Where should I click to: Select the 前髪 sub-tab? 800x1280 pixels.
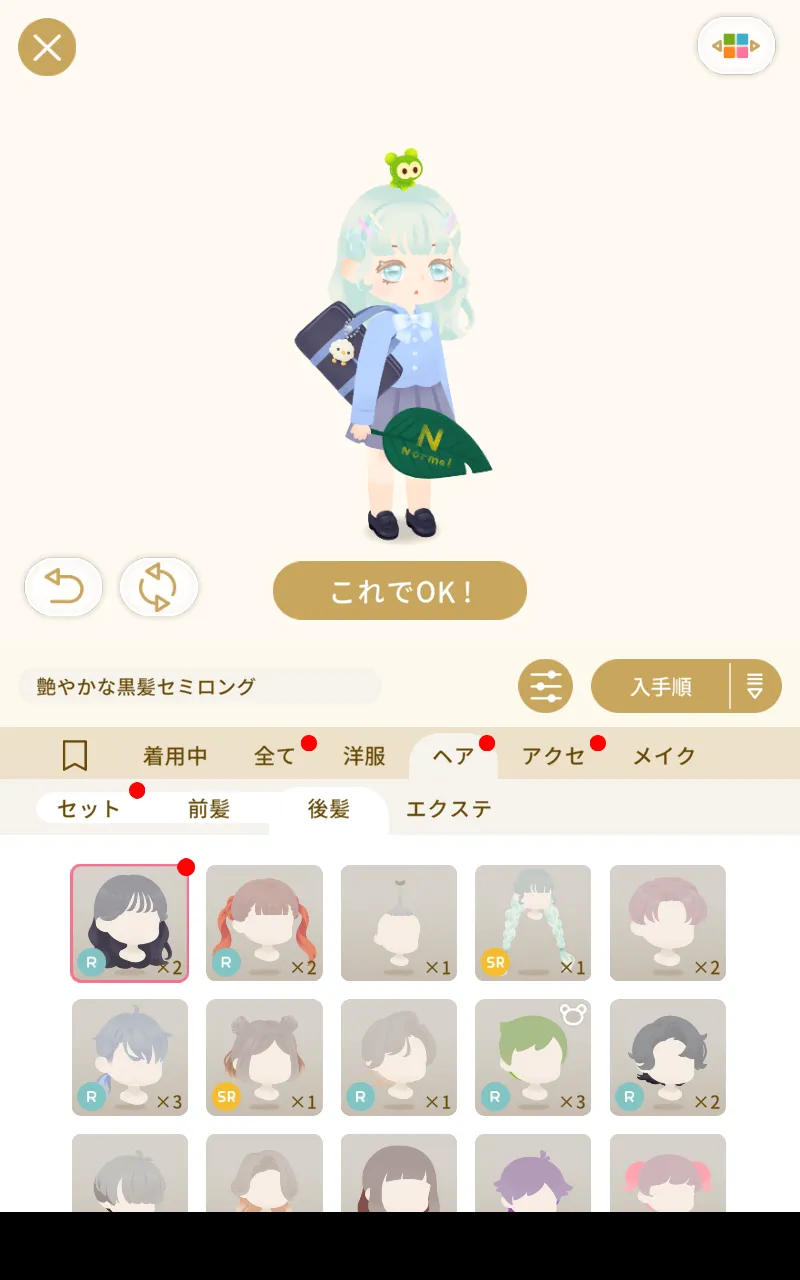(209, 809)
